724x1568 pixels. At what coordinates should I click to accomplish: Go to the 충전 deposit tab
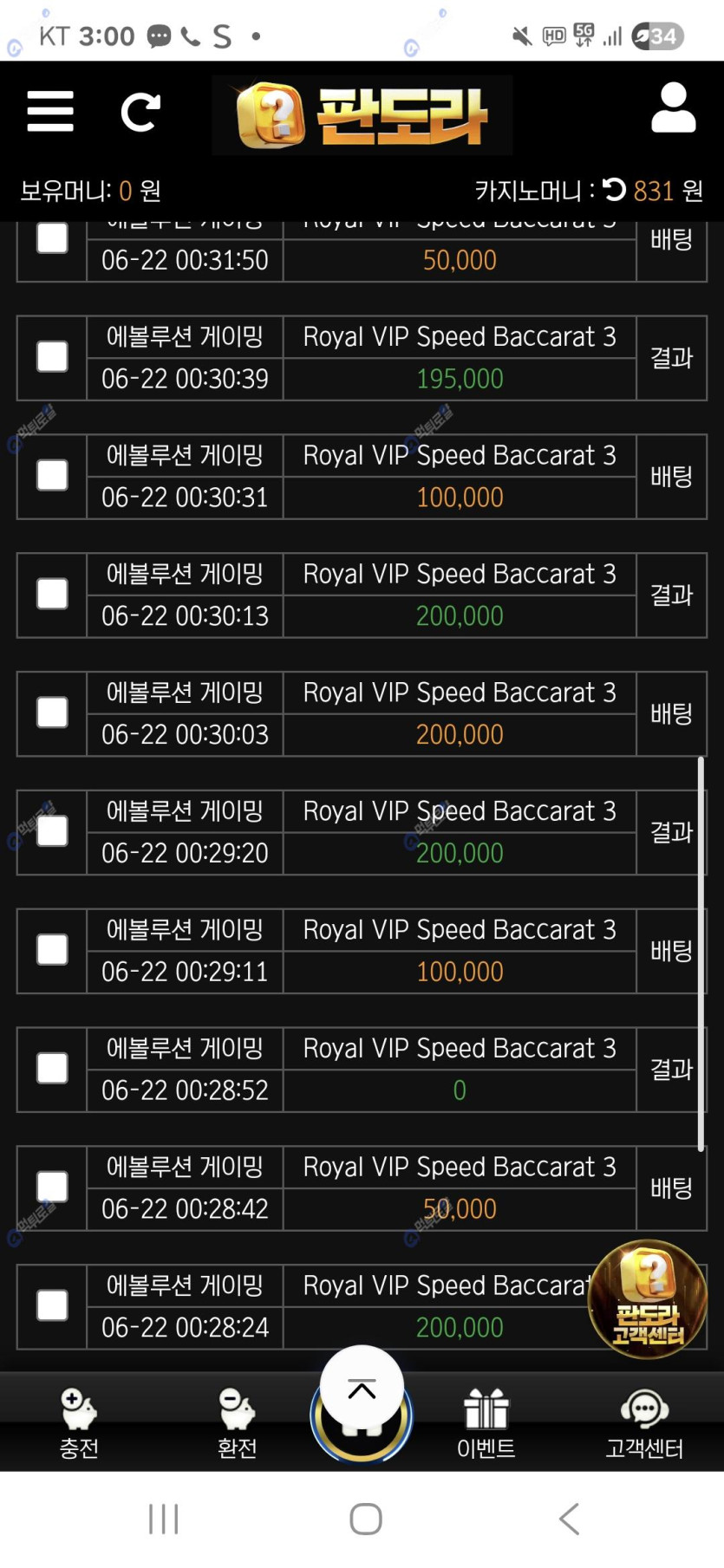pos(79,1423)
